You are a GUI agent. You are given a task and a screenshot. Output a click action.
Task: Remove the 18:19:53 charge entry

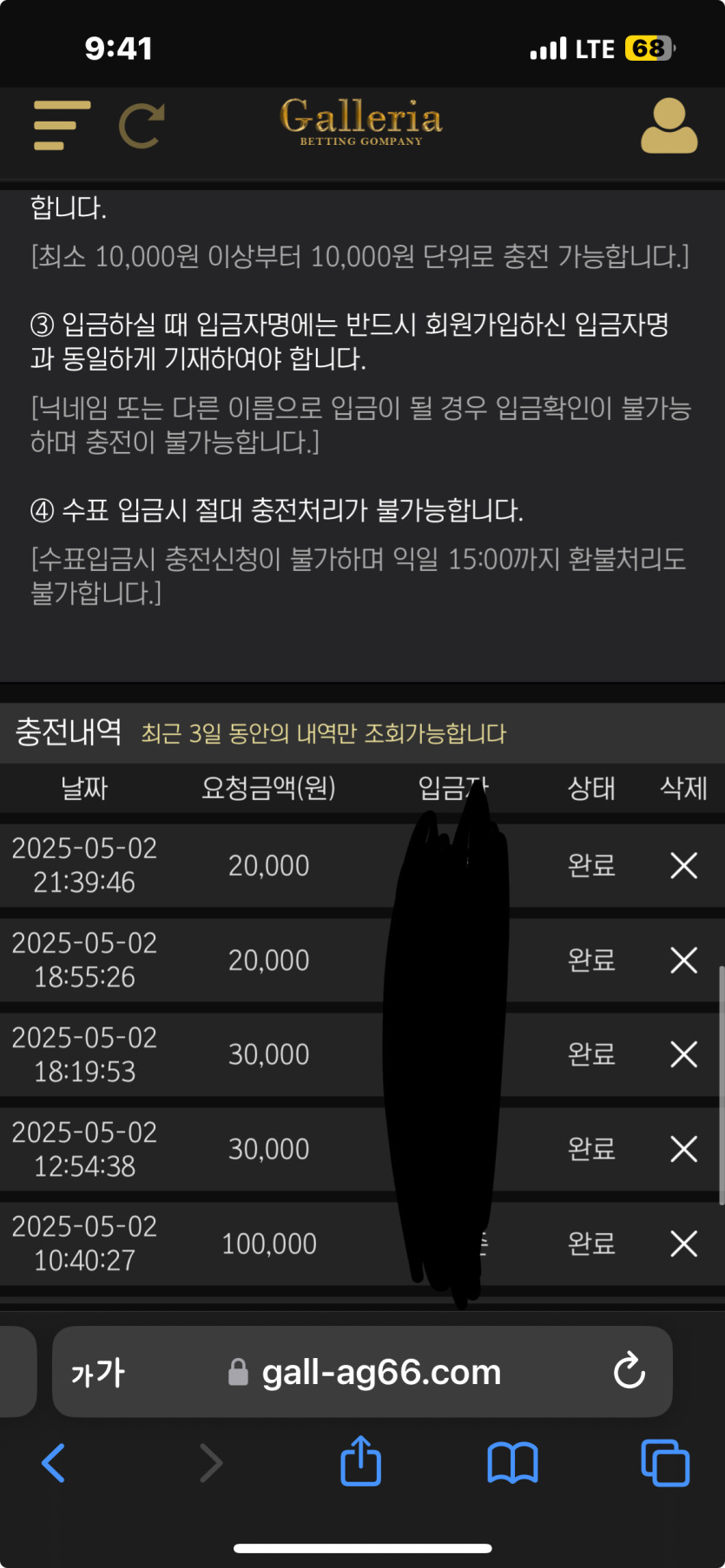(x=683, y=1054)
